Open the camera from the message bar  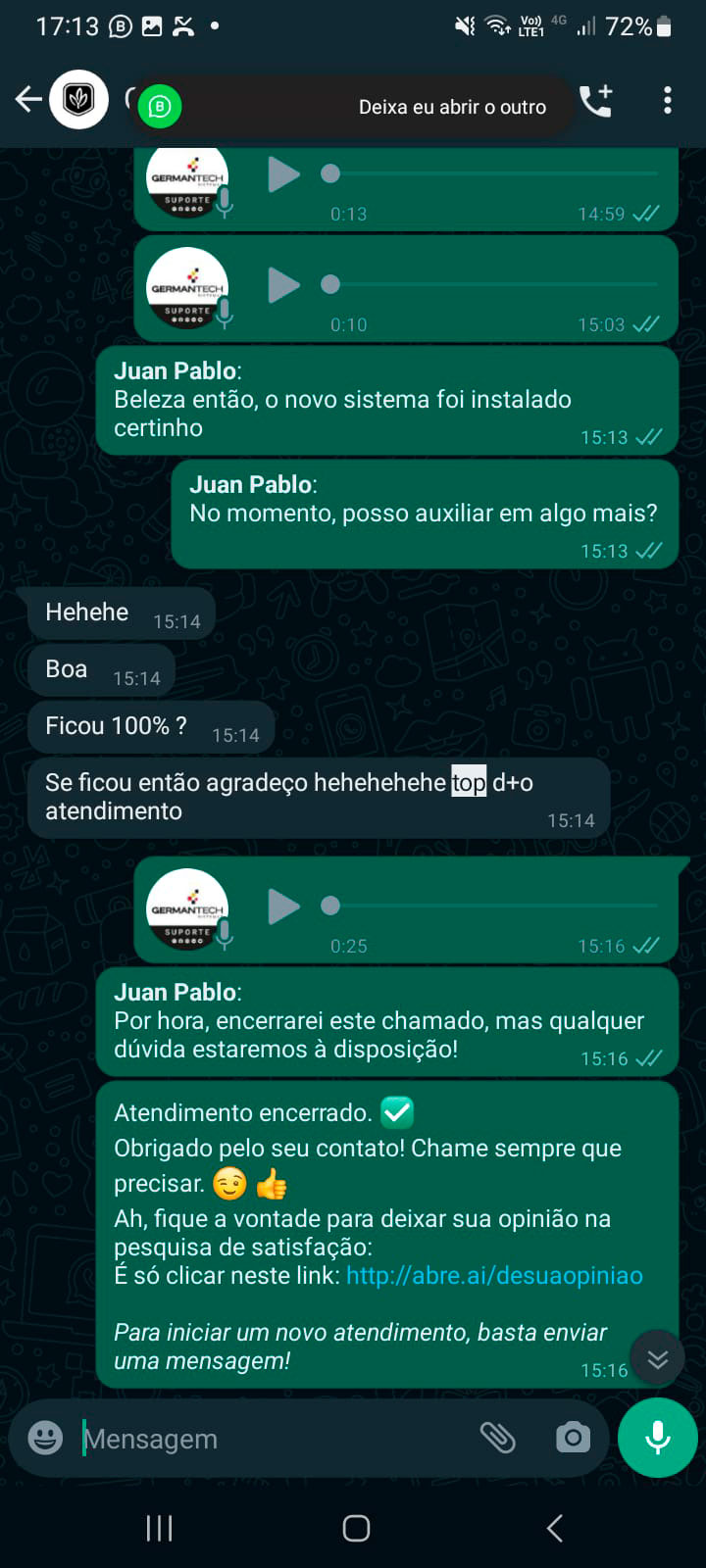coord(573,1437)
